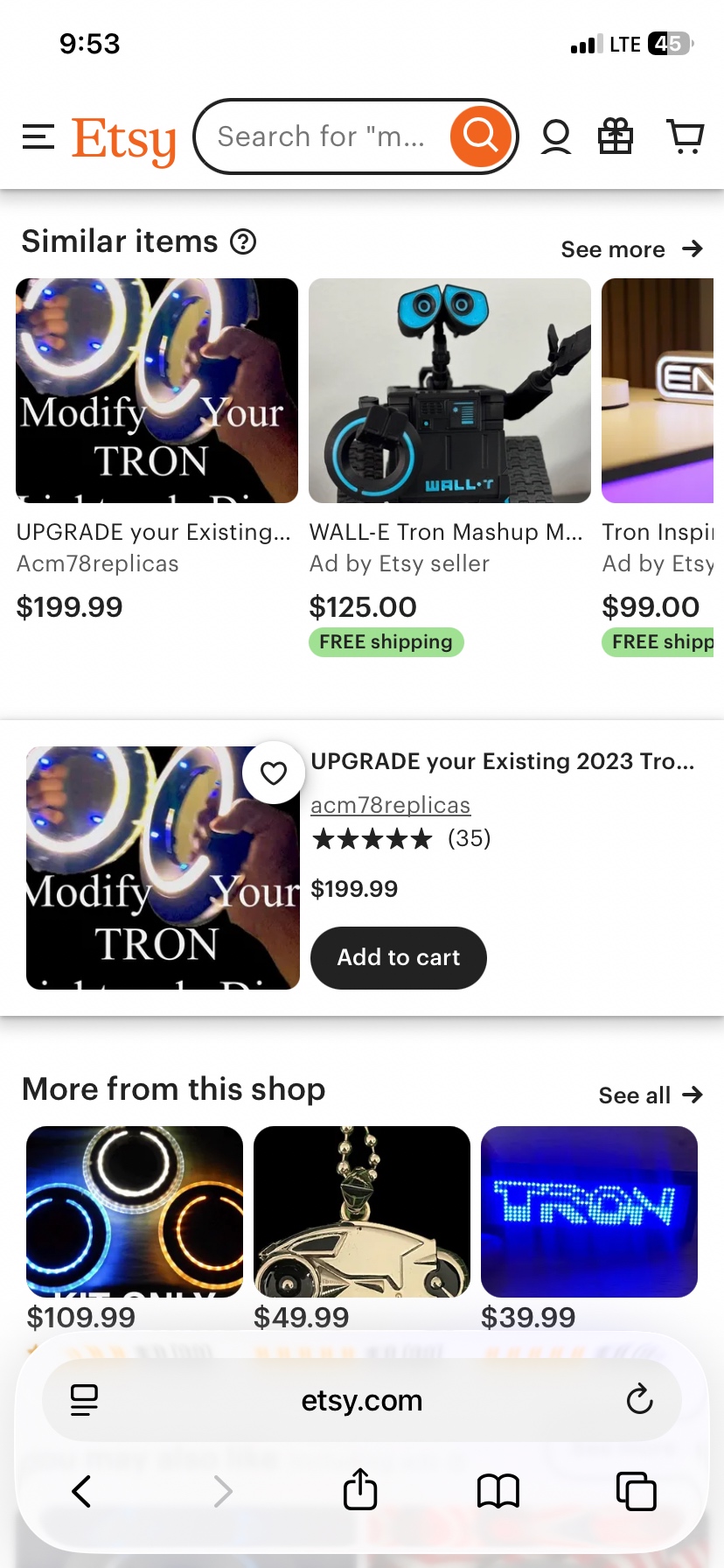Tap the orange search magnifier button
724x1568 pixels.
(x=480, y=136)
